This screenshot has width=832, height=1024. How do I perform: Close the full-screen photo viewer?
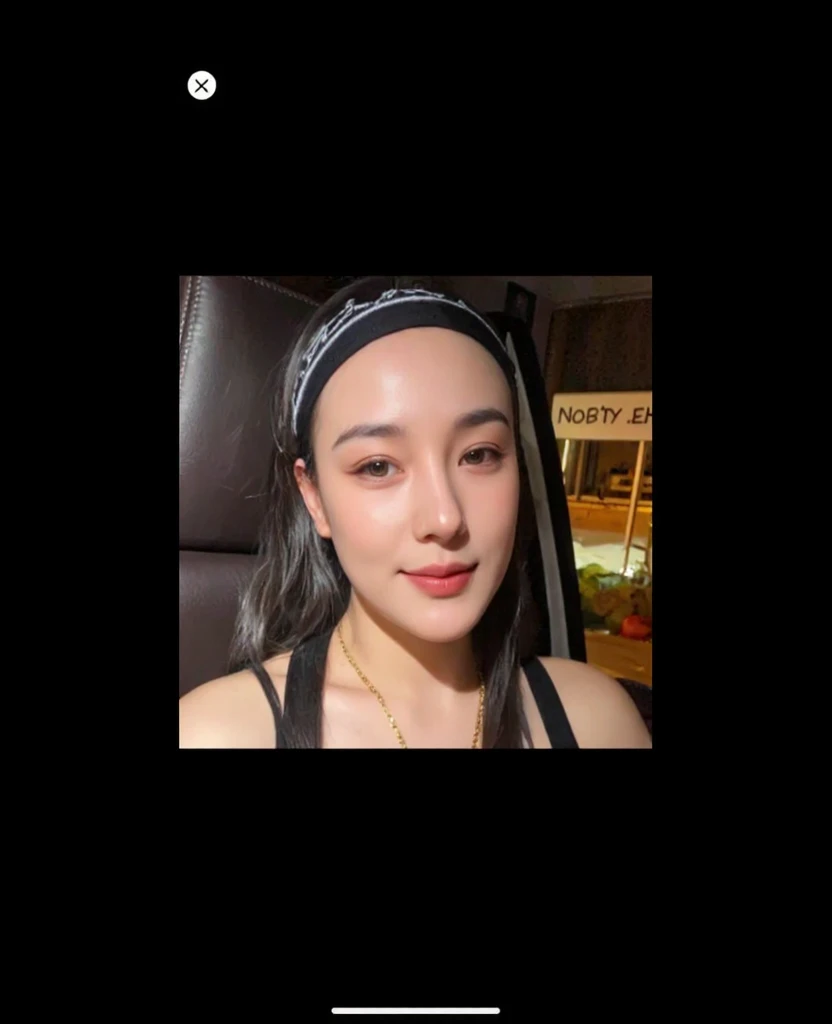(201, 86)
